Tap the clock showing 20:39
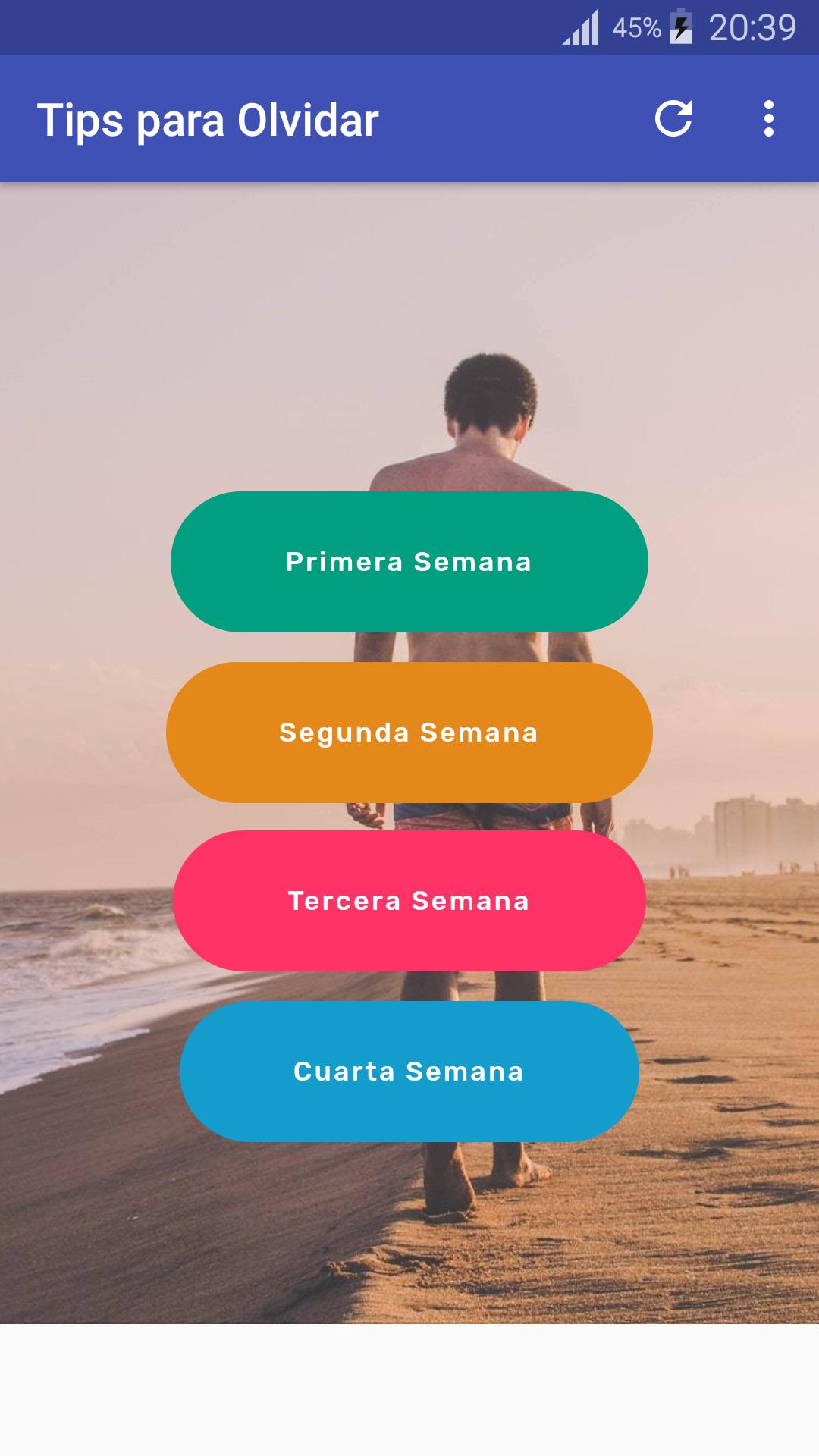Image resolution: width=819 pixels, height=1456 pixels. click(751, 29)
